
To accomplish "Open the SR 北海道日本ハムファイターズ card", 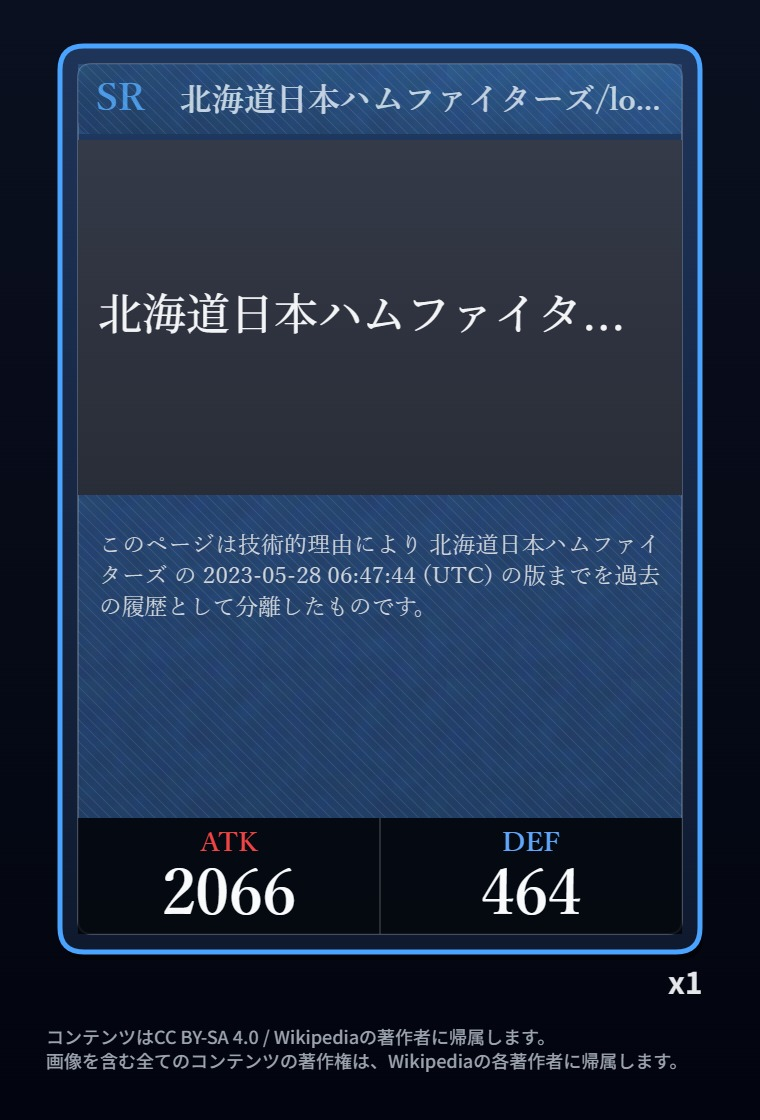I will point(379,499).
